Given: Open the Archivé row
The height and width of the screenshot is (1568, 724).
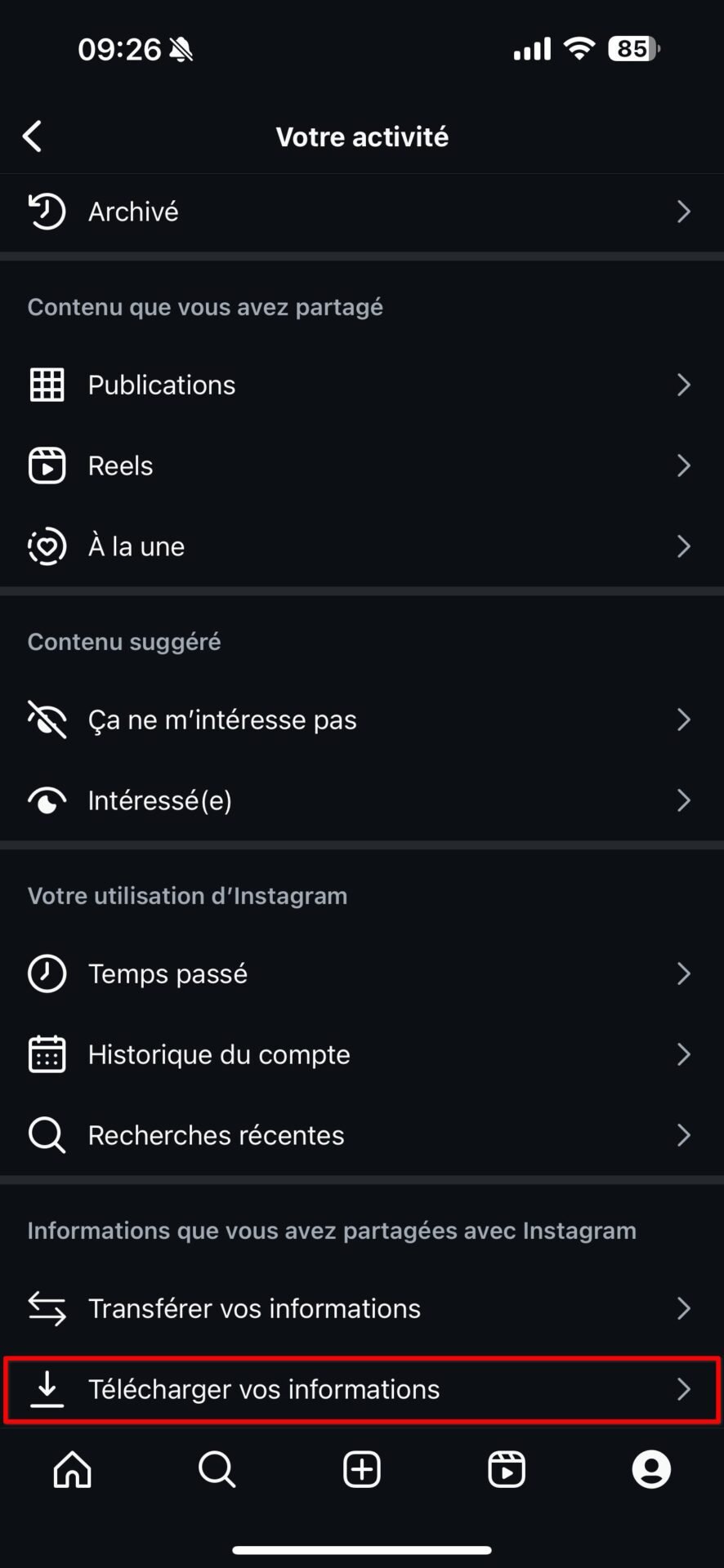Looking at the screenshot, I should (x=362, y=212).
